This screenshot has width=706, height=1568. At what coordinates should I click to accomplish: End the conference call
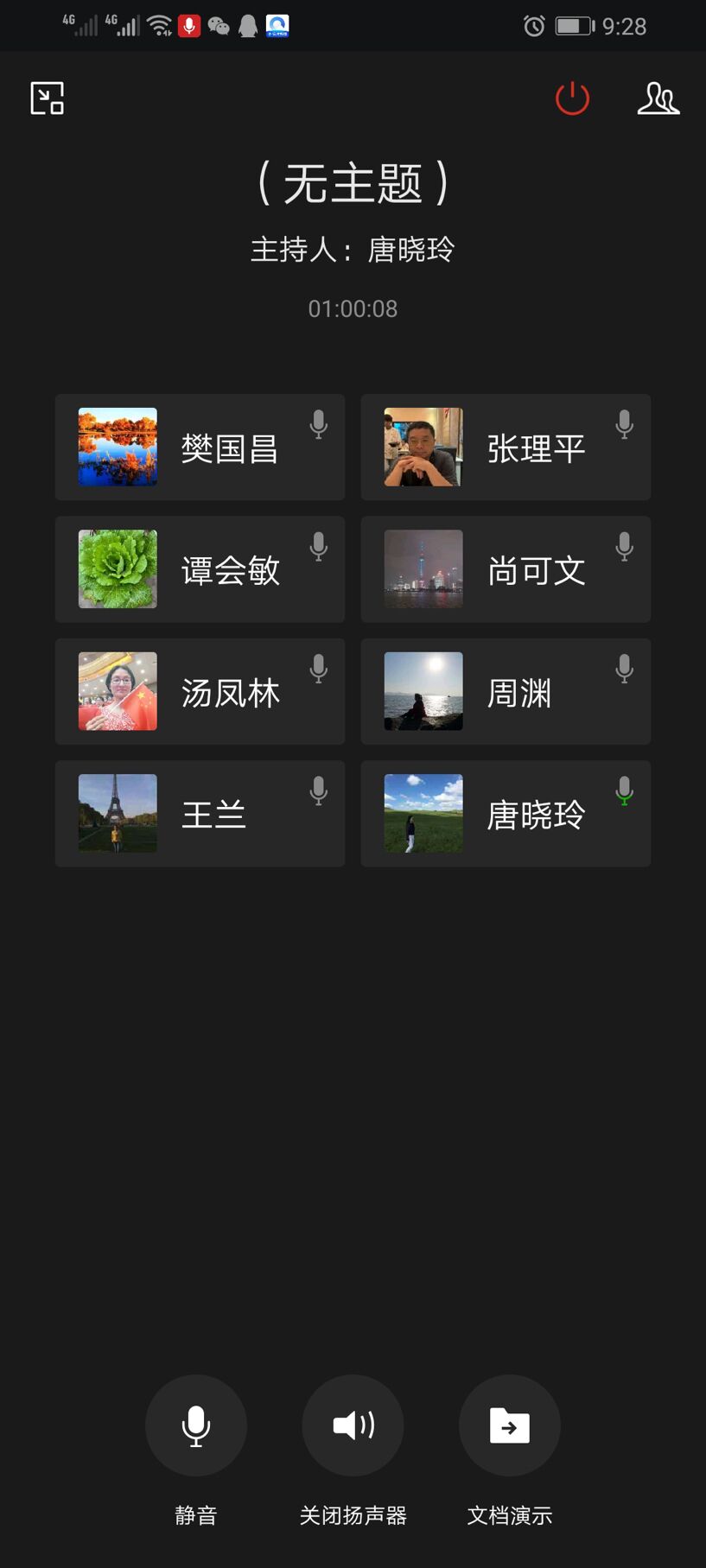coord(572,98)
